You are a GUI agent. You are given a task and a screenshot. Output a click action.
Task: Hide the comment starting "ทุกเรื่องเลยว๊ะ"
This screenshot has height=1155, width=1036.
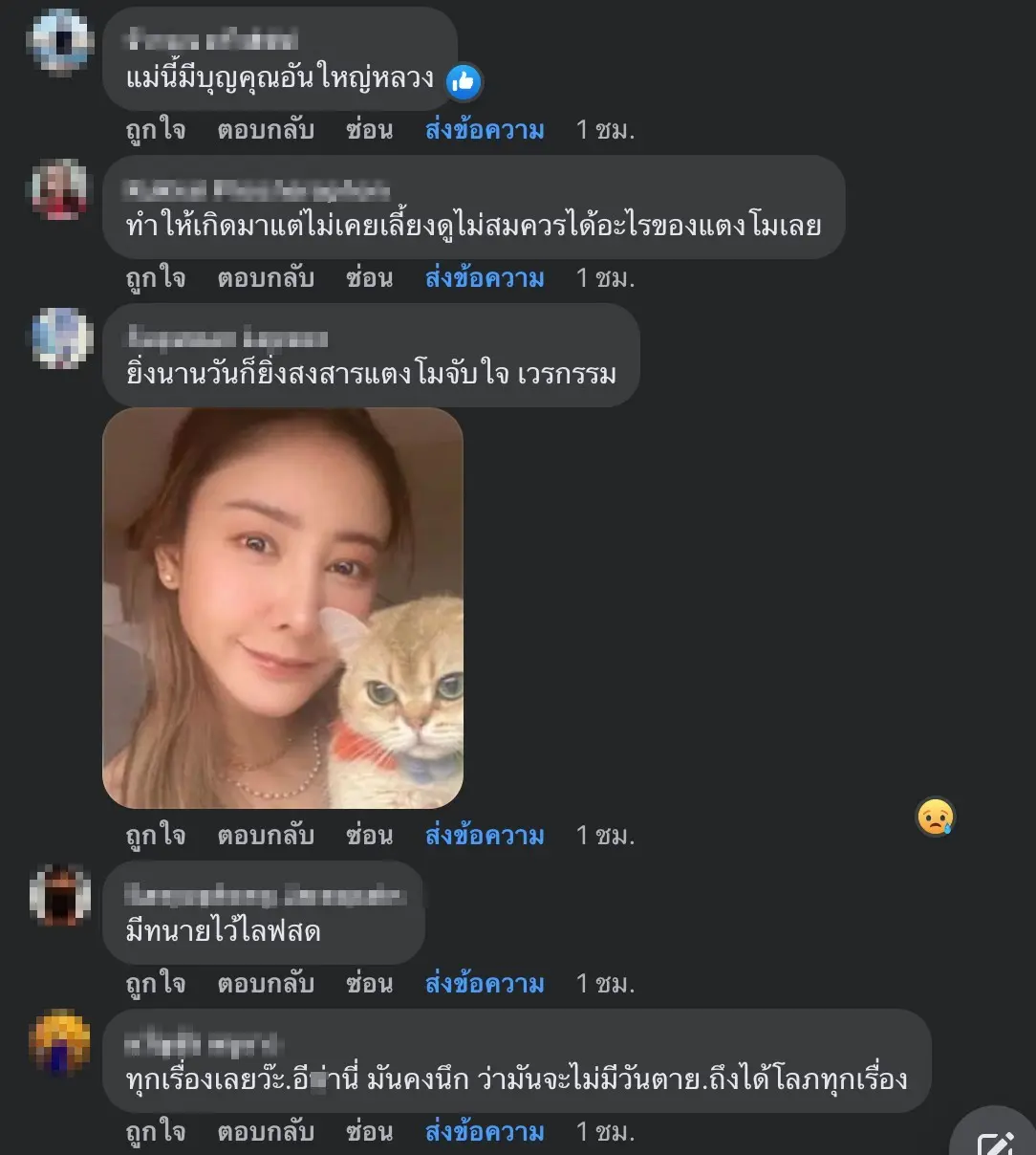369,1132
